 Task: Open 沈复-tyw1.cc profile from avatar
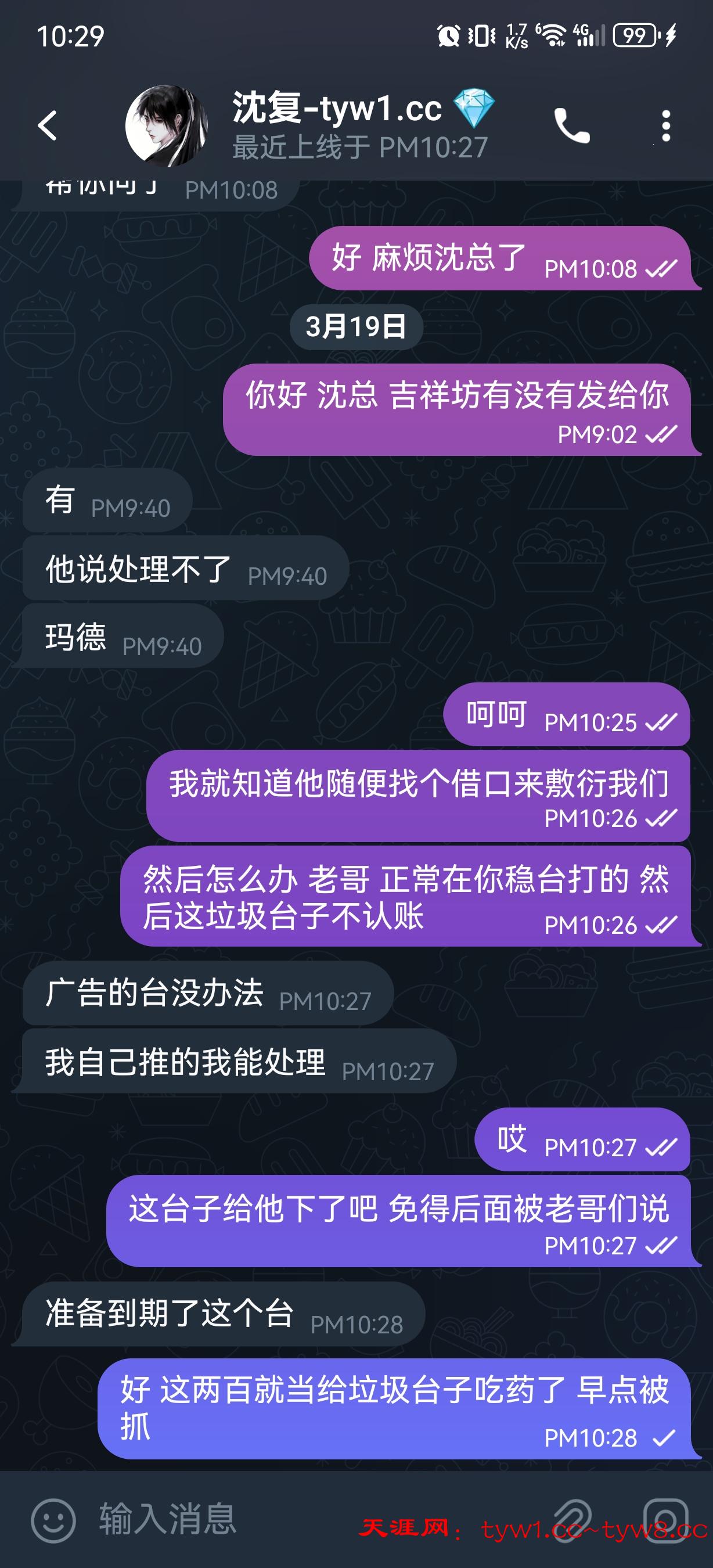coord(166,126)
